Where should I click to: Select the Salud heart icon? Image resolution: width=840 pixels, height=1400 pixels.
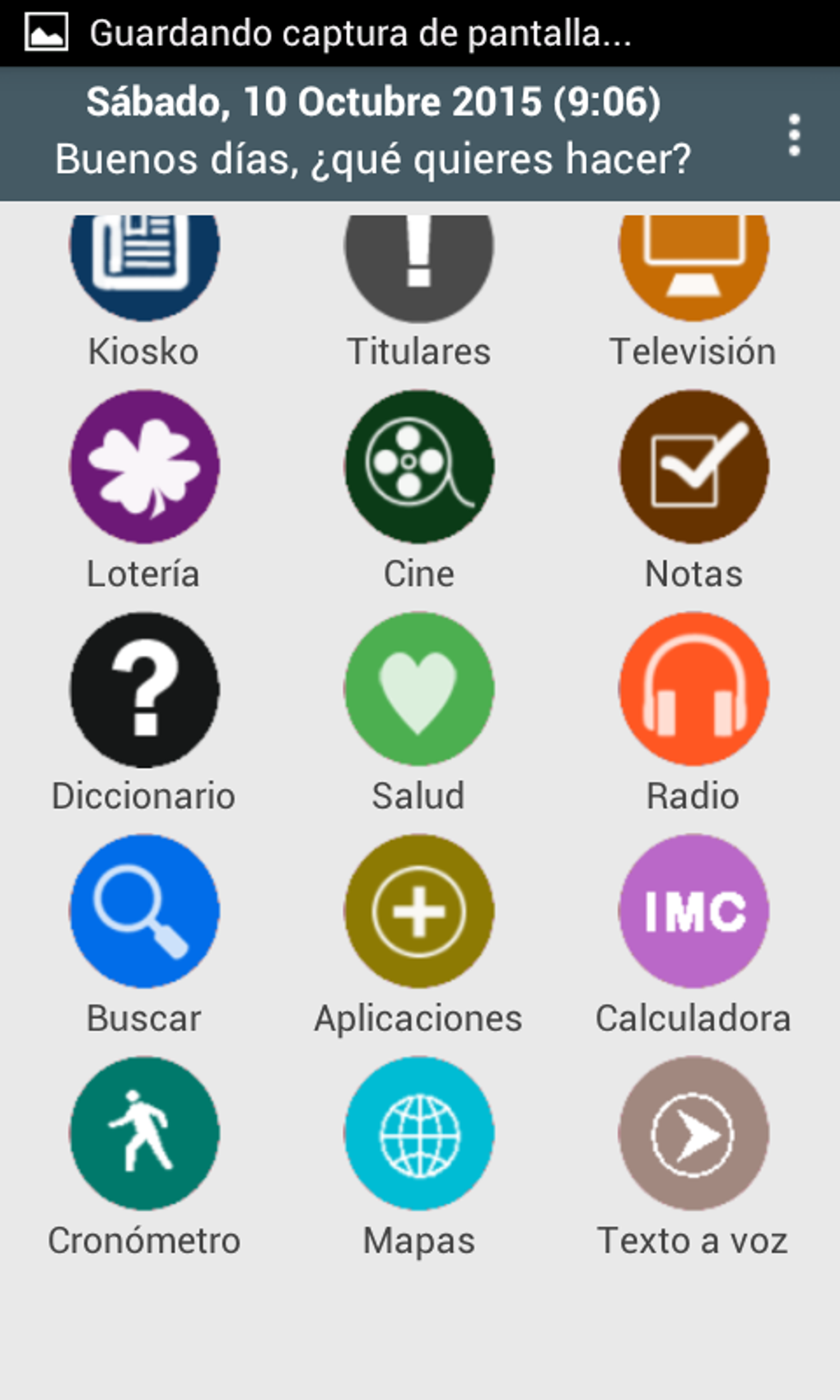pyautogui.click(x=419, y=689)
